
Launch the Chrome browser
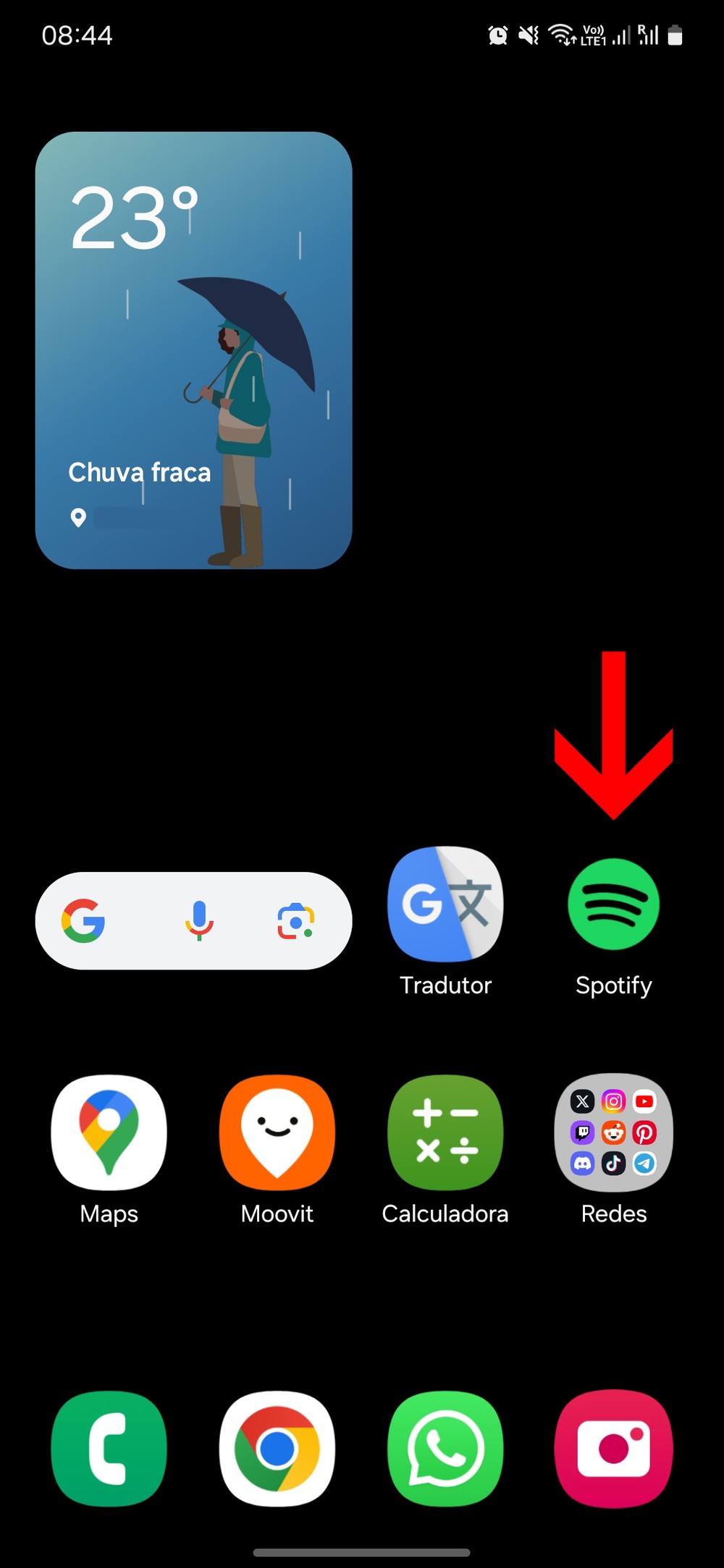[277, 1449]
